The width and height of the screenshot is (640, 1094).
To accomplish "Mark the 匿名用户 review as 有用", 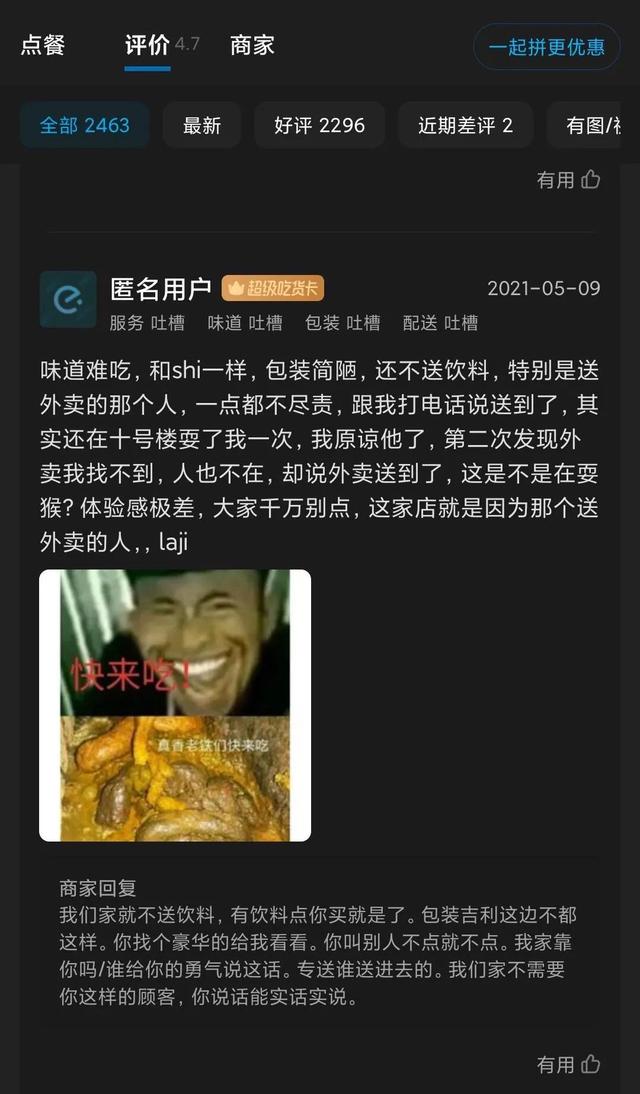I will [x=569, y=1064].
